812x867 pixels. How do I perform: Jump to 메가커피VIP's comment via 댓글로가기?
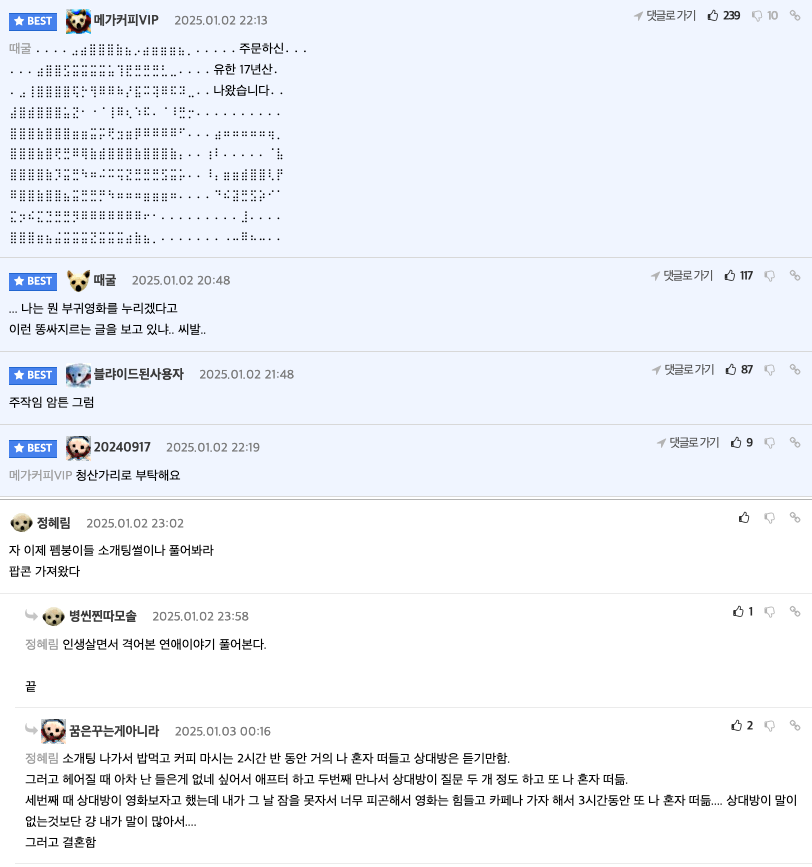[665, 16]
